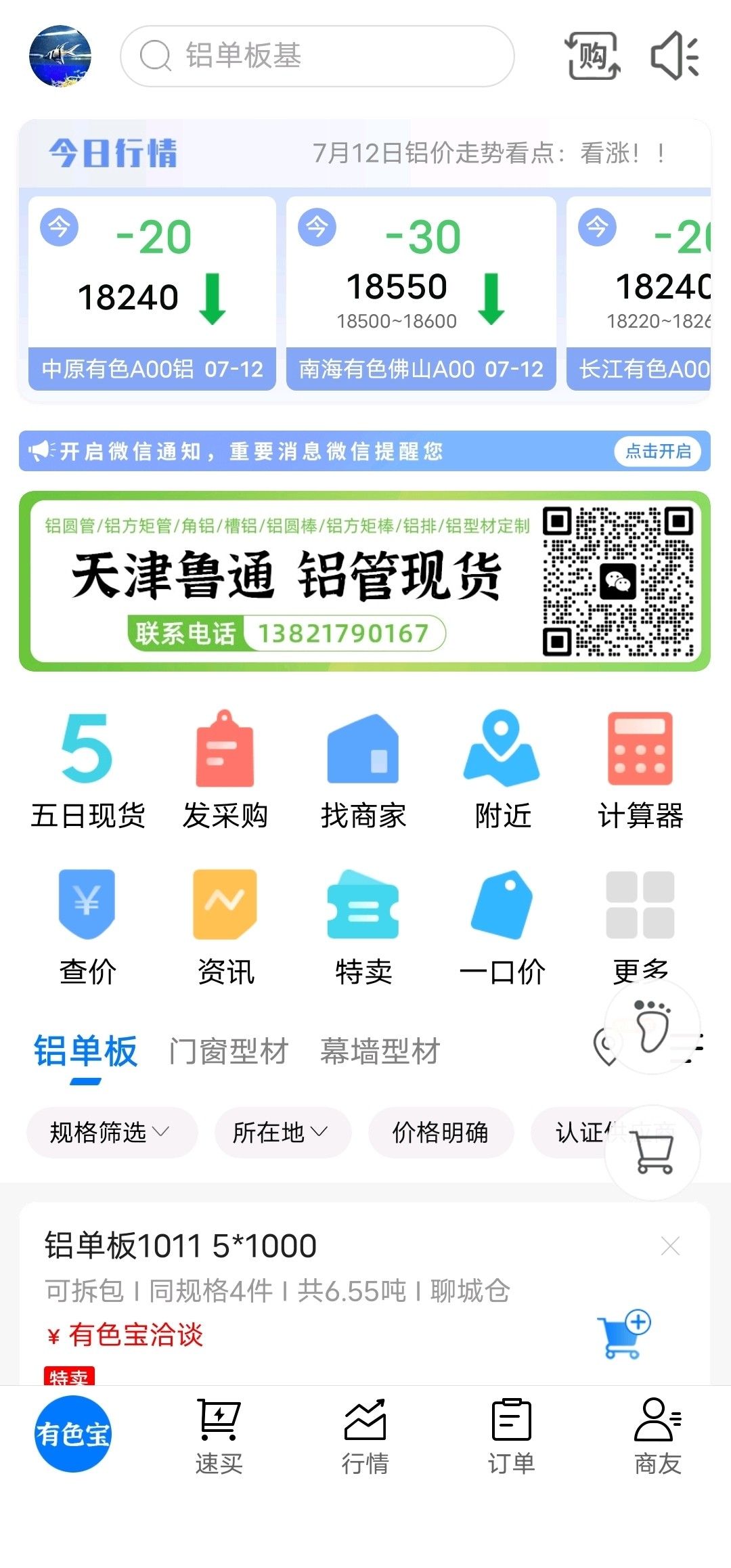
Task: Add 铝单板1011 5*1000 to cart
Action: click(x=624, y=1334)
